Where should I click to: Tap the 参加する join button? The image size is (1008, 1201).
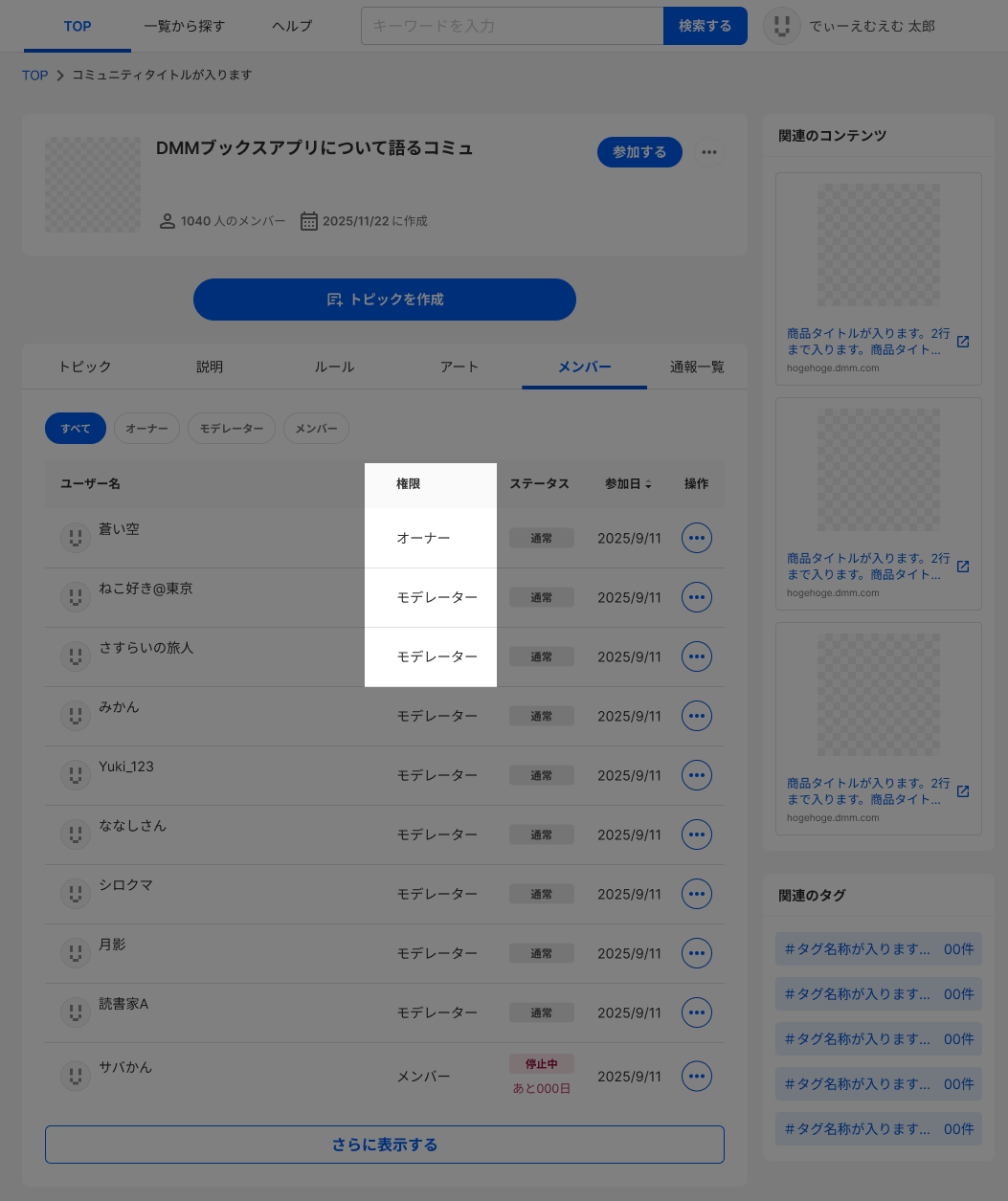(x=639, y=152)
